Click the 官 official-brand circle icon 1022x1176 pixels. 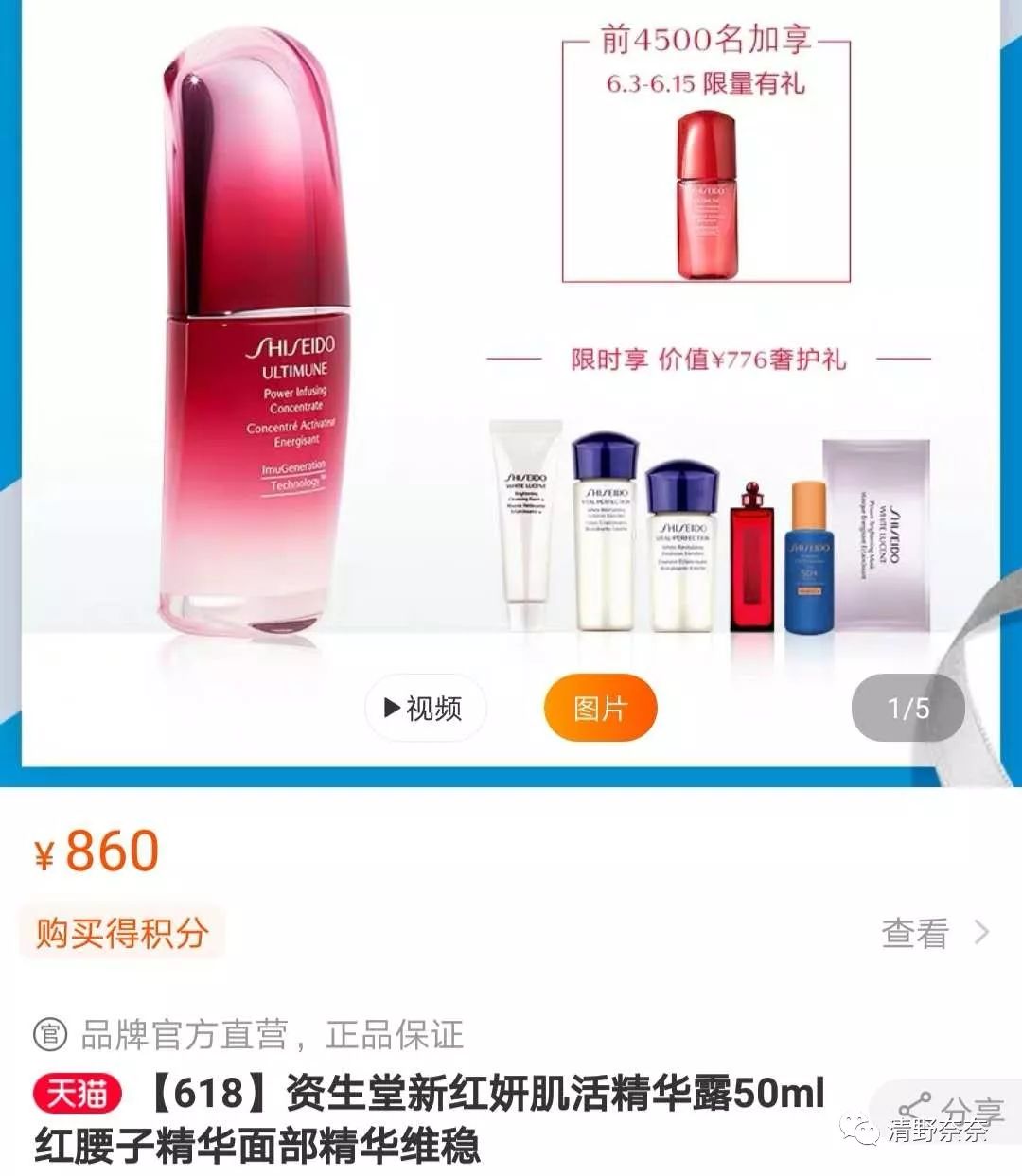[52, 1036]
